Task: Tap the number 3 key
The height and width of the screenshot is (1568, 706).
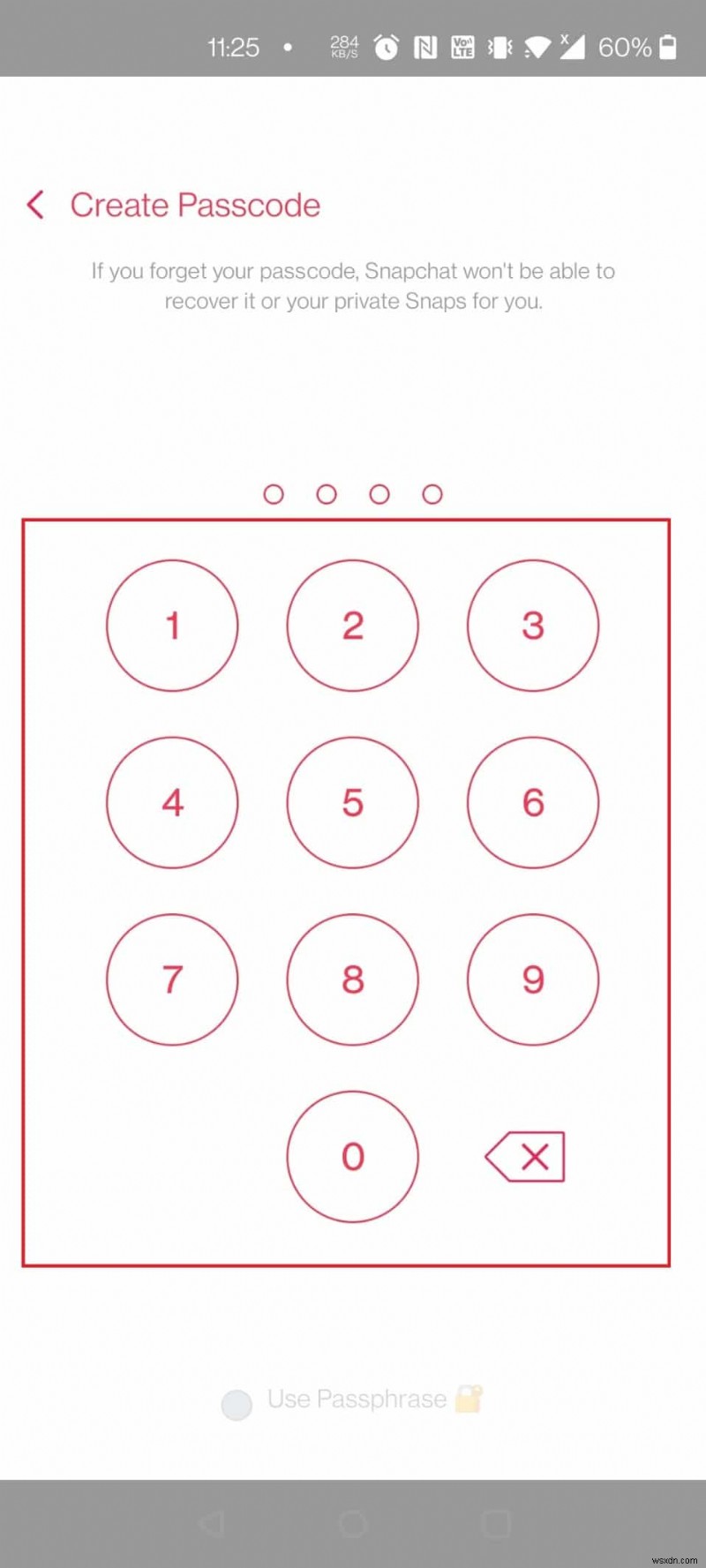Action: click(x=532, y=625)
